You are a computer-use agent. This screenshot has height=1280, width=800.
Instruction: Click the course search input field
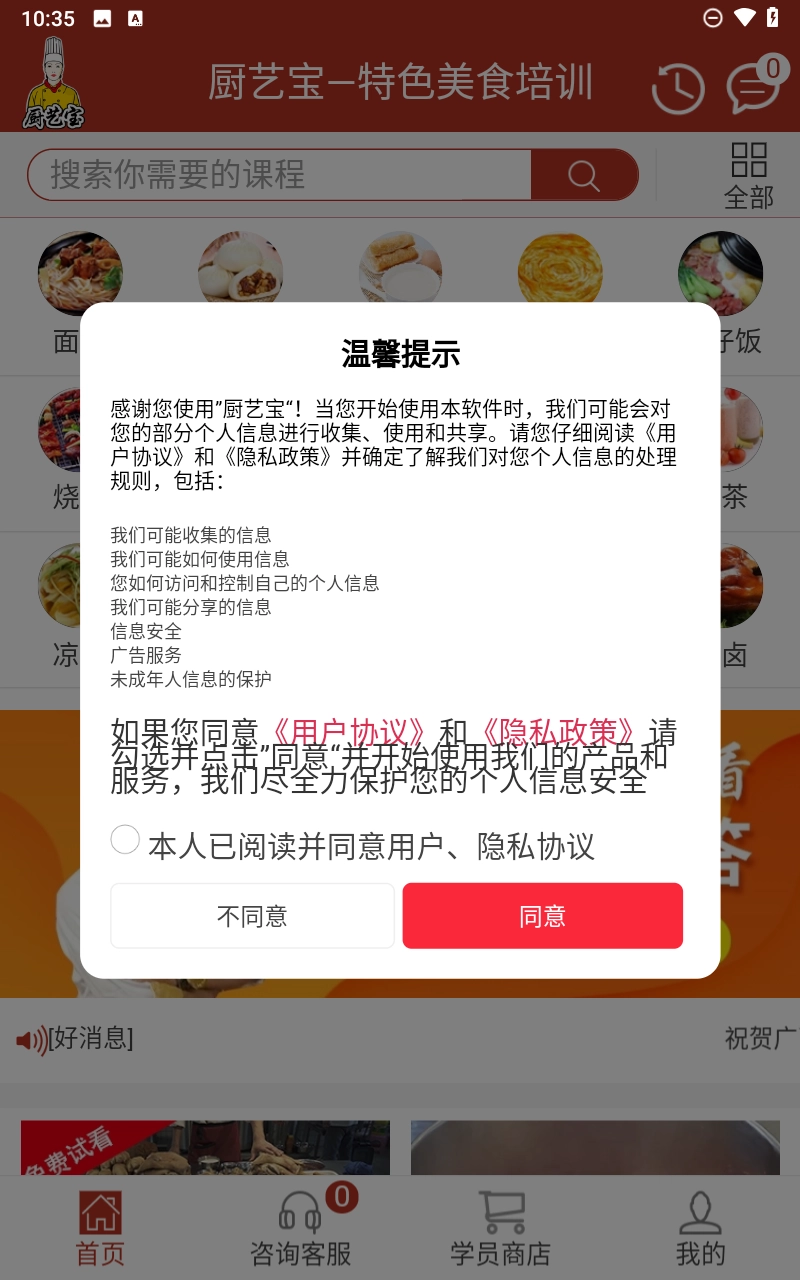pyautogui.click(x=280, y=174)
